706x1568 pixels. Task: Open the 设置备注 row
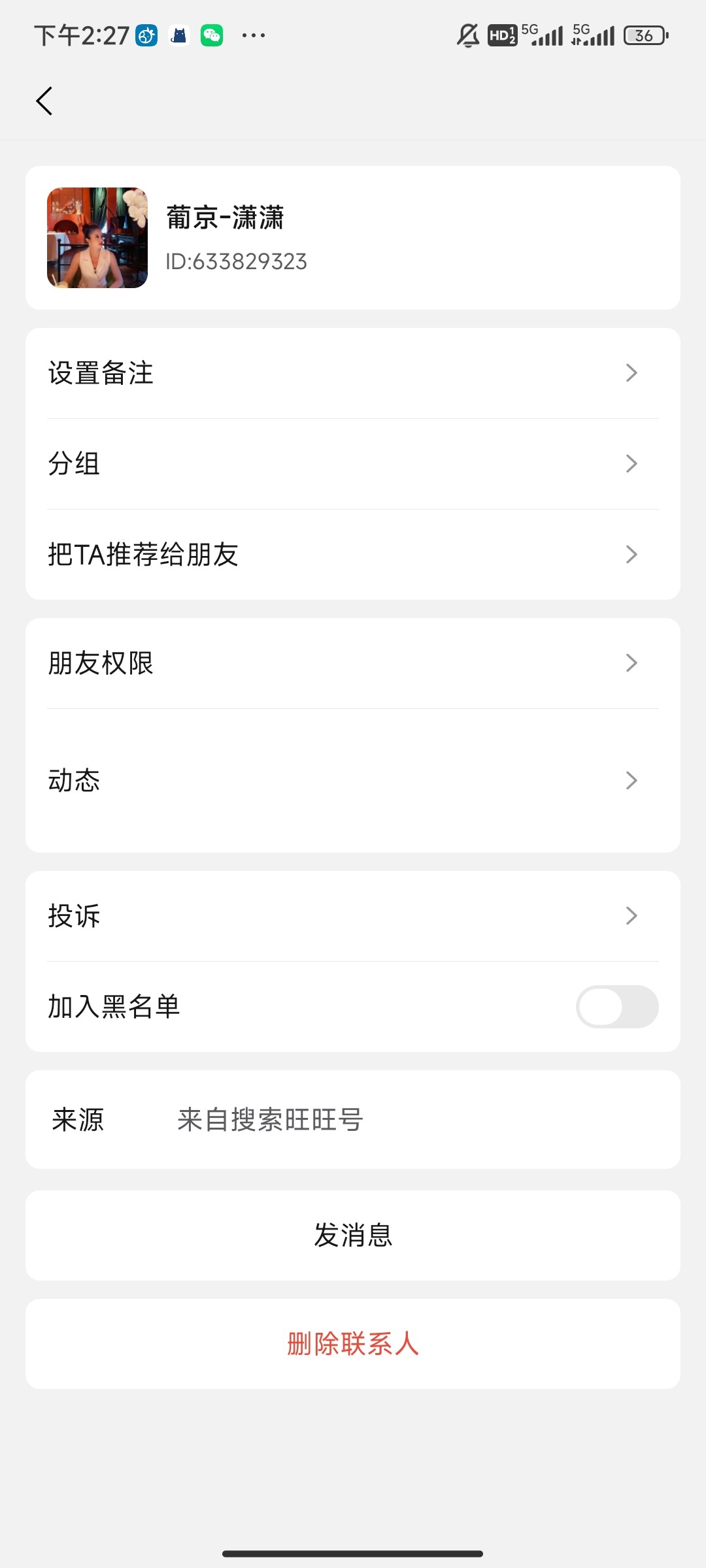click(x=353, y=373)
